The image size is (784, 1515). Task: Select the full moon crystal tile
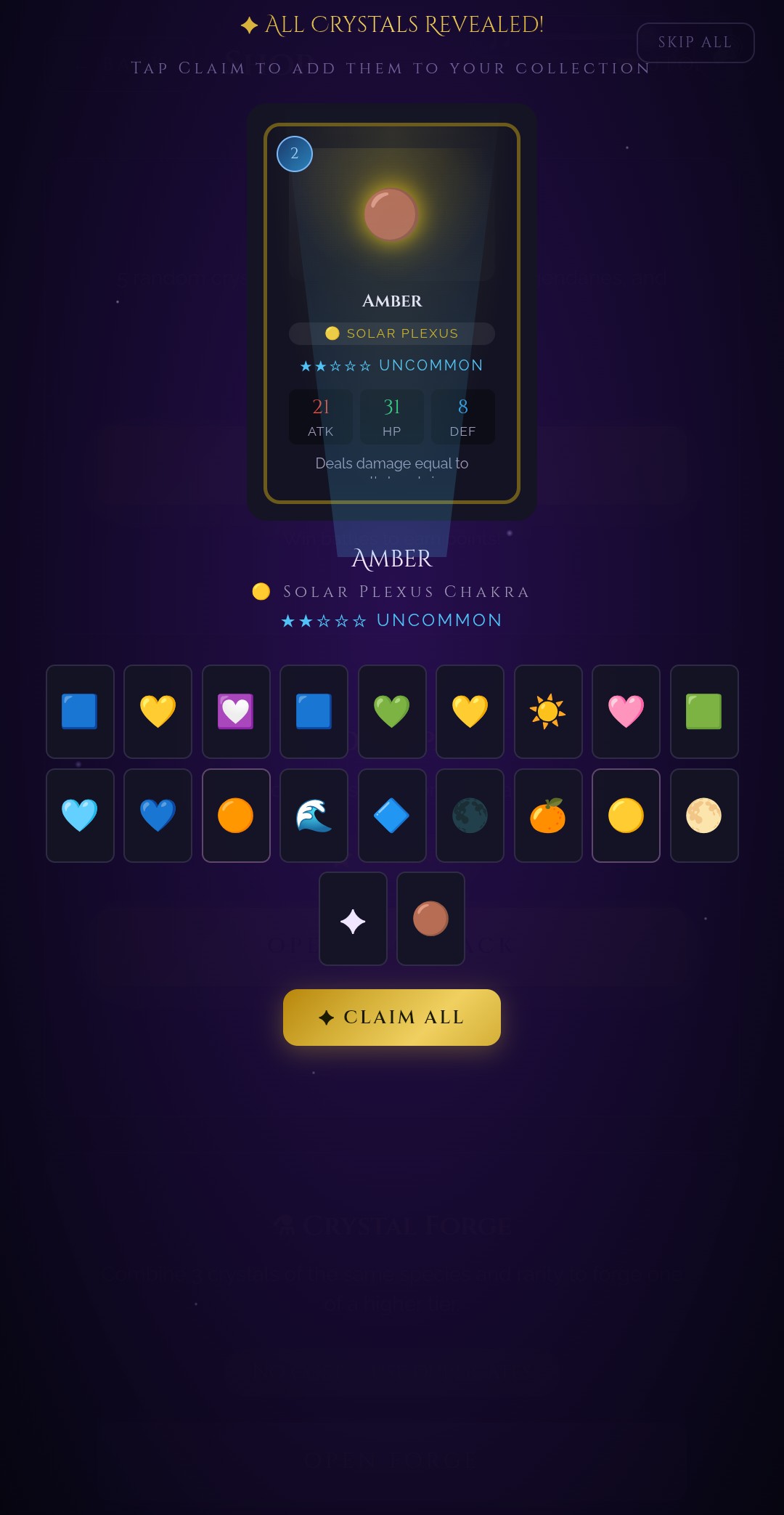pos(703,815)
